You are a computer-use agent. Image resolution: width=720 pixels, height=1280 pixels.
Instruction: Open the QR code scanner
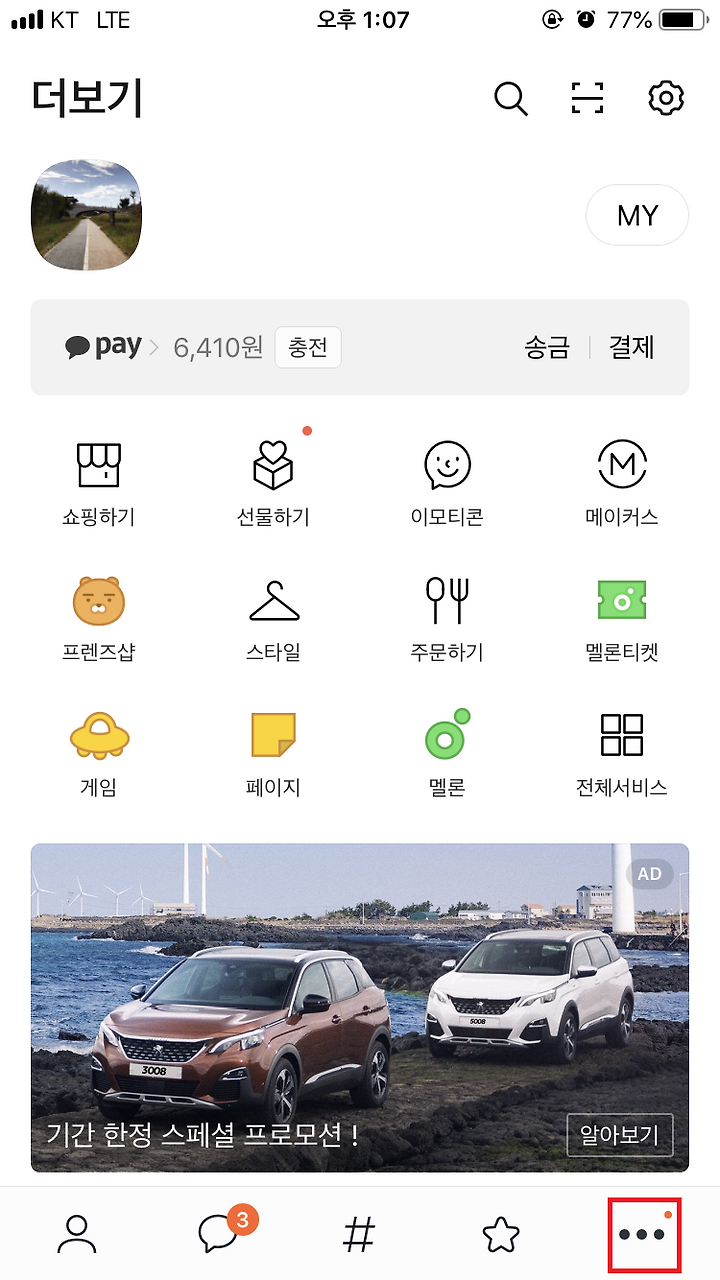pos(588,98)
